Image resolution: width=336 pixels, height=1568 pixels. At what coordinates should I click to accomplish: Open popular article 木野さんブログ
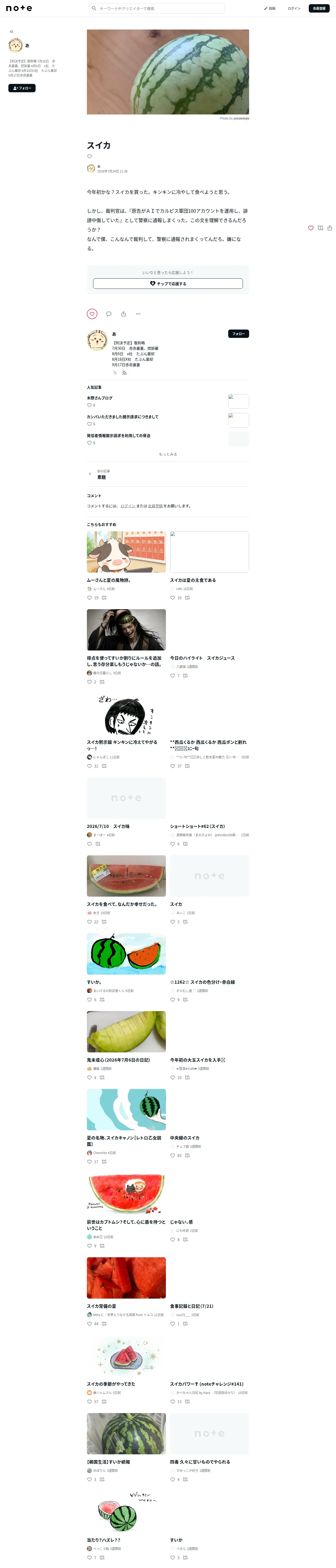pos(99,398)
